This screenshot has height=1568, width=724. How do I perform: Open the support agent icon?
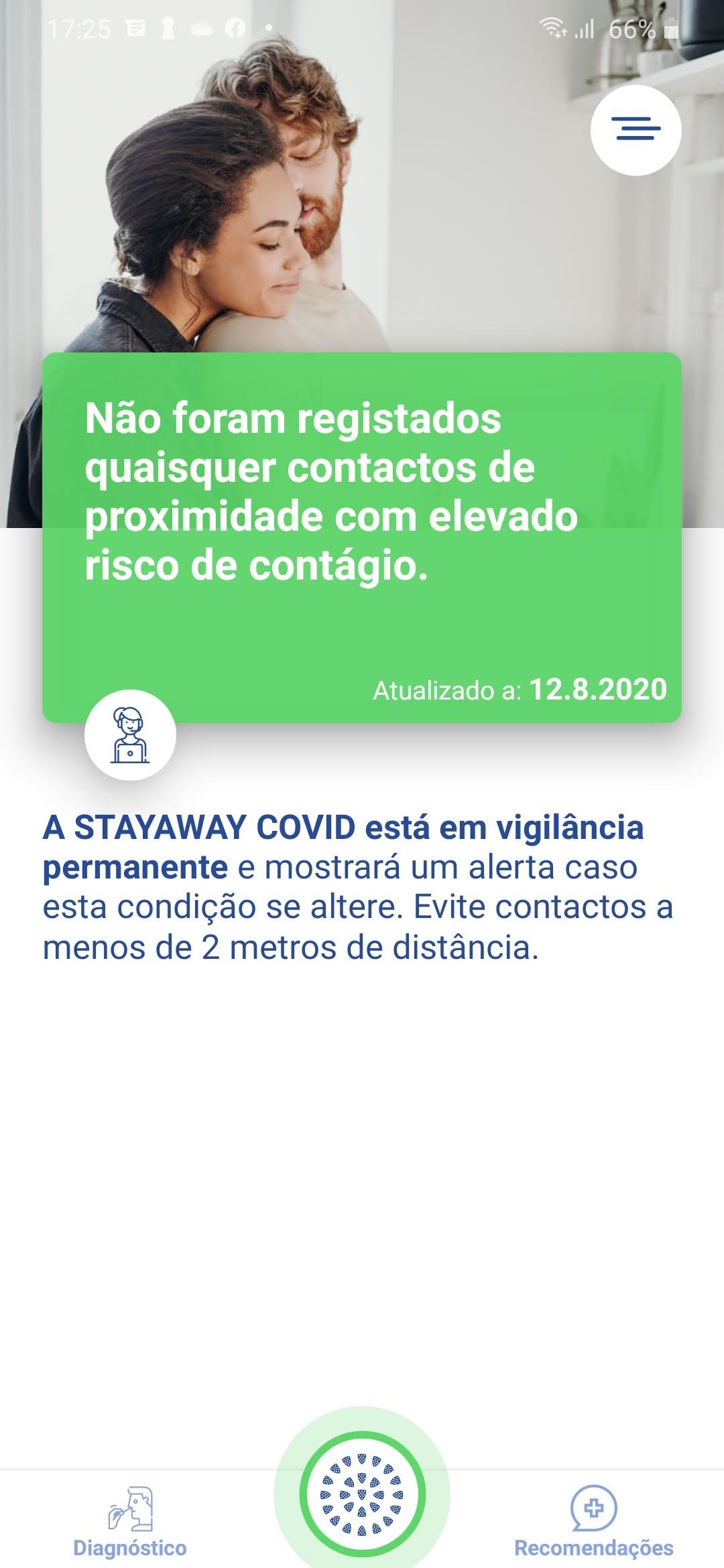pos(130,735)
